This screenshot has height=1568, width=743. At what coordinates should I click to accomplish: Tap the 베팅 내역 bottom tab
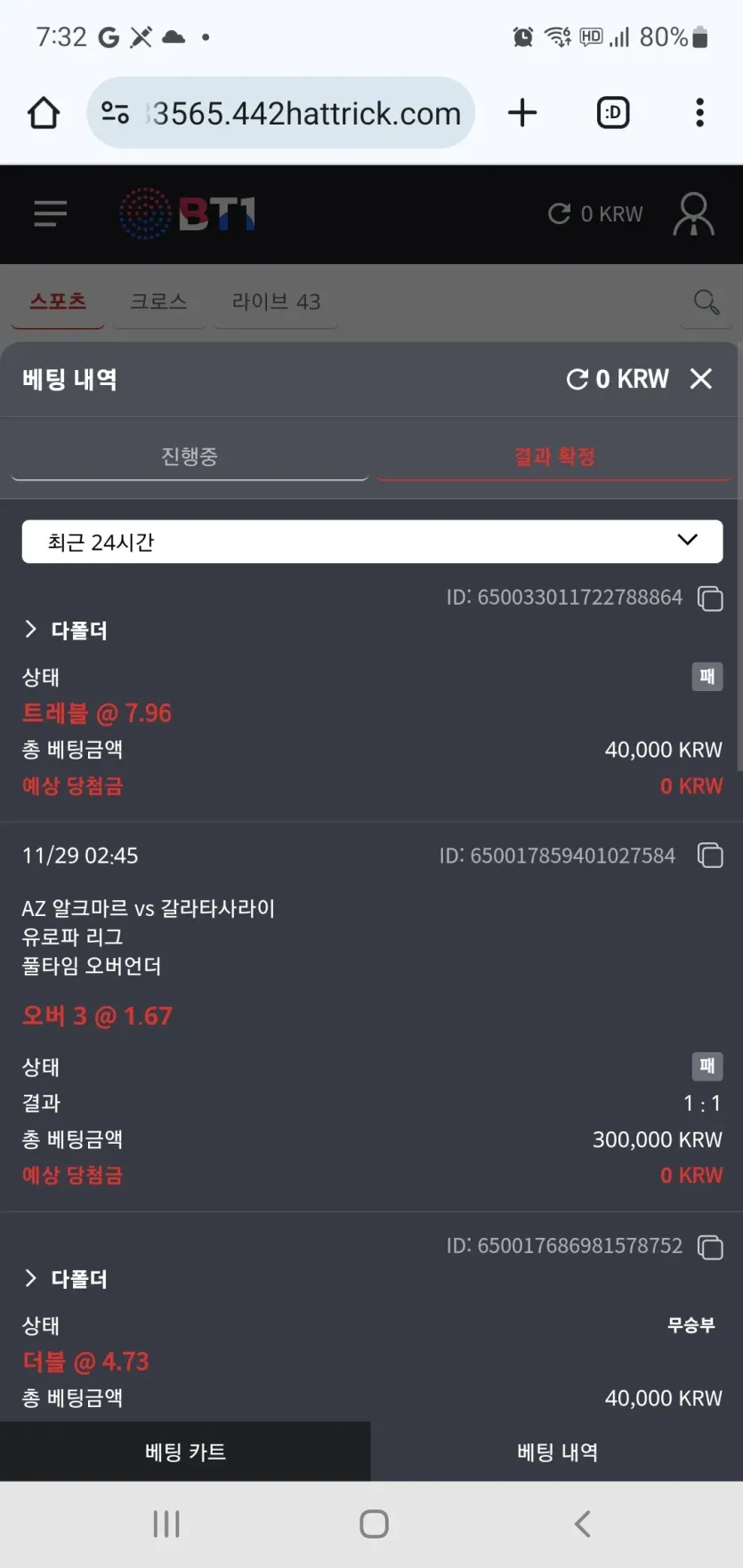pos(557,1451)
